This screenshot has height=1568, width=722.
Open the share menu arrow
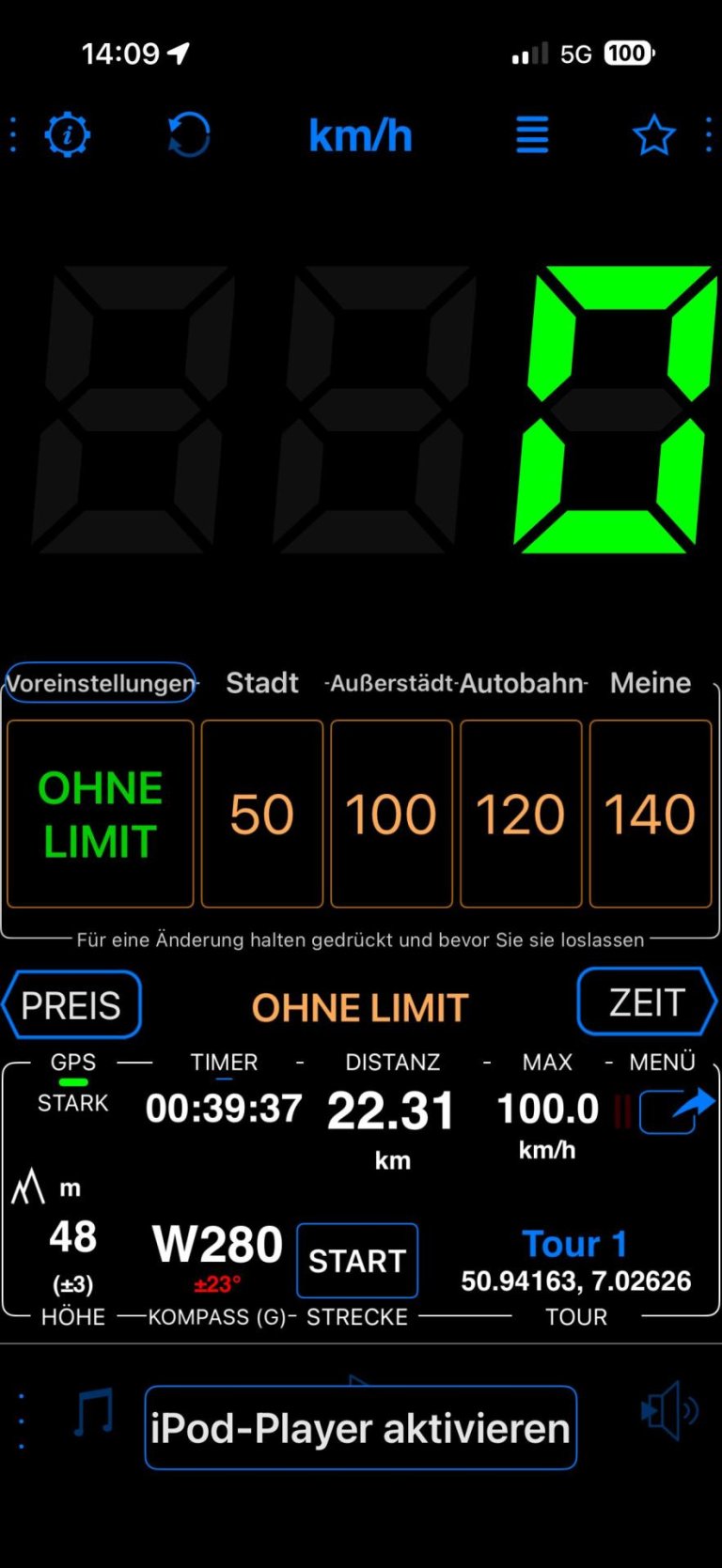(675, 1110)
